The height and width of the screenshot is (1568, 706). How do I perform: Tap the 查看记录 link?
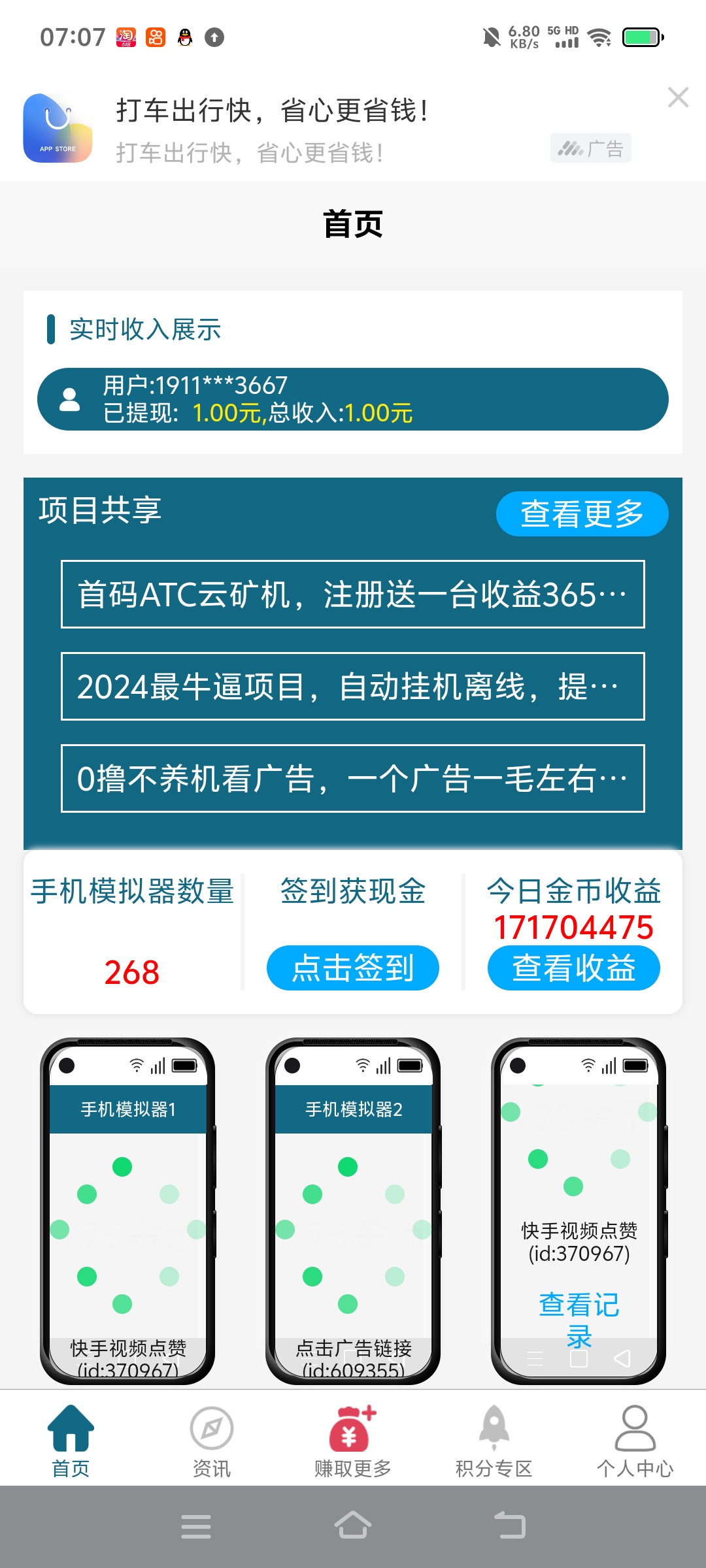pyautogui.click(x=579, y=1320)
